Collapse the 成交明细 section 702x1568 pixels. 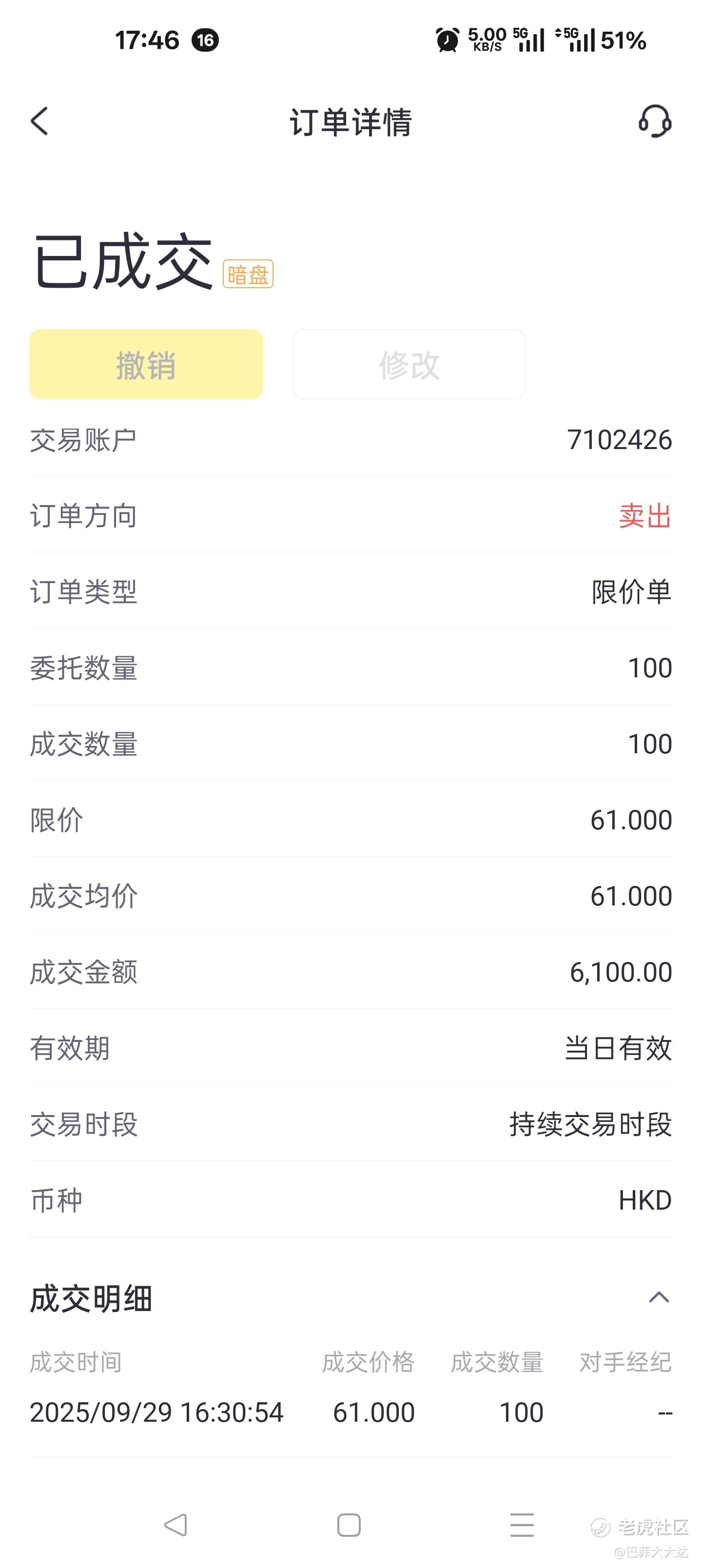tap(658, 1297)
